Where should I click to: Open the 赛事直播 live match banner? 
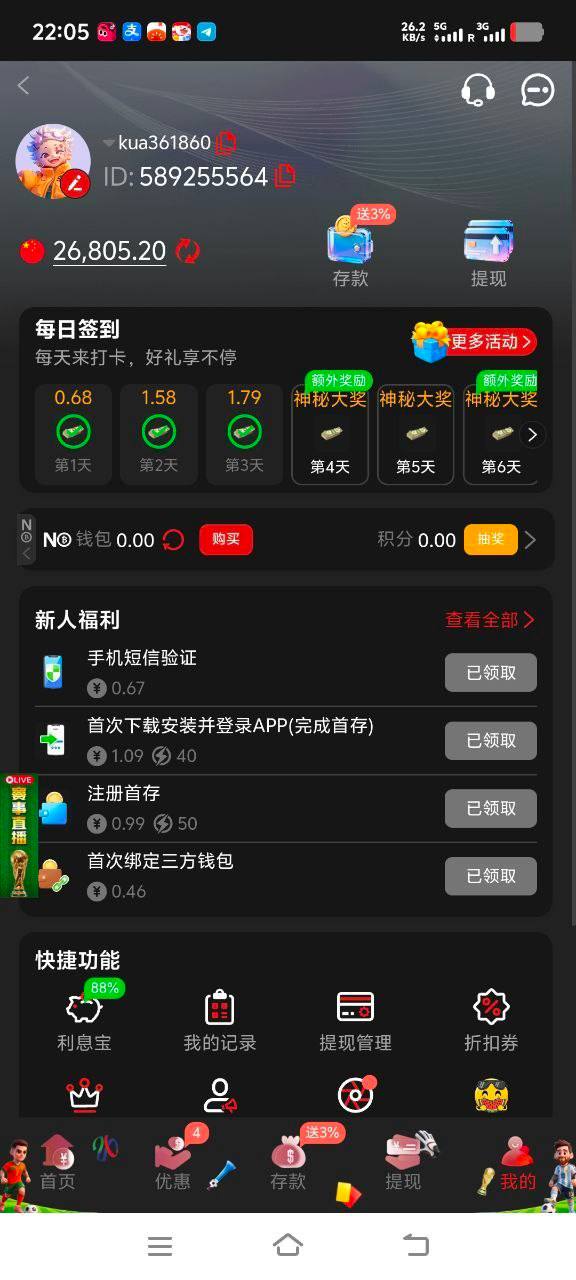pyautogui.click(x=19, y=836)
